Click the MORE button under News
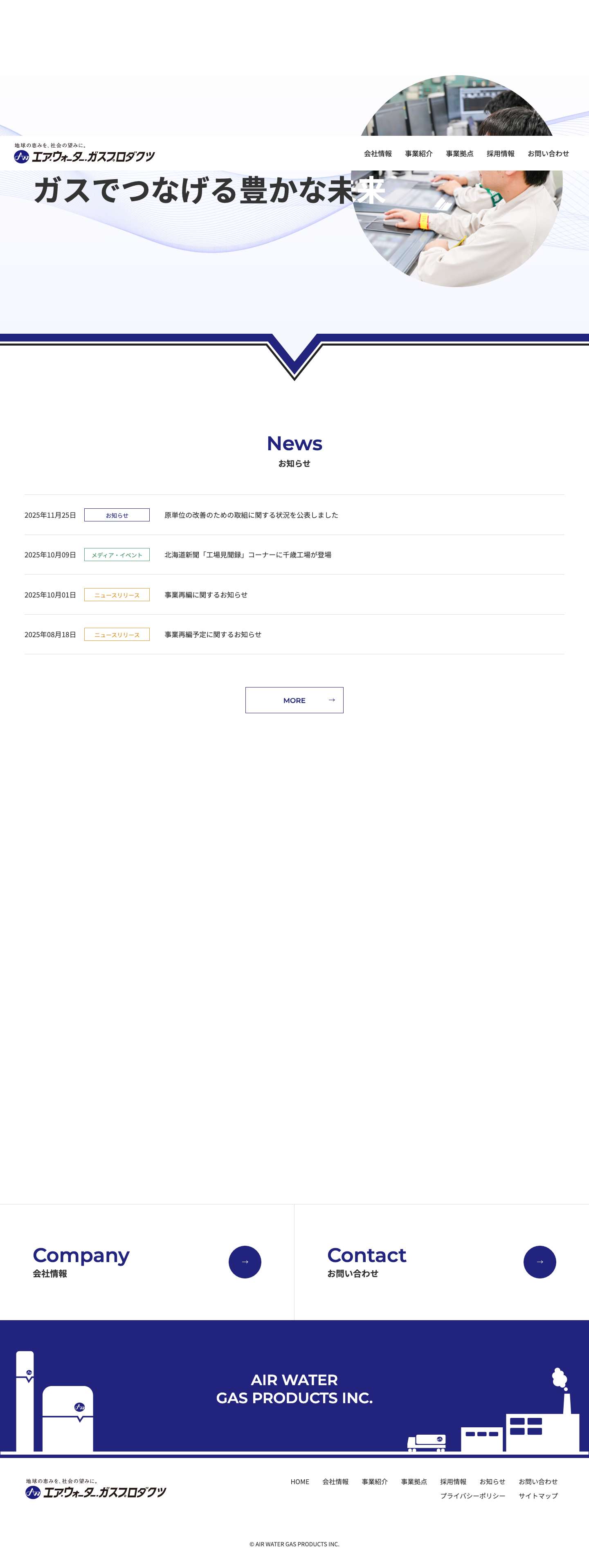 pos(294,700)
